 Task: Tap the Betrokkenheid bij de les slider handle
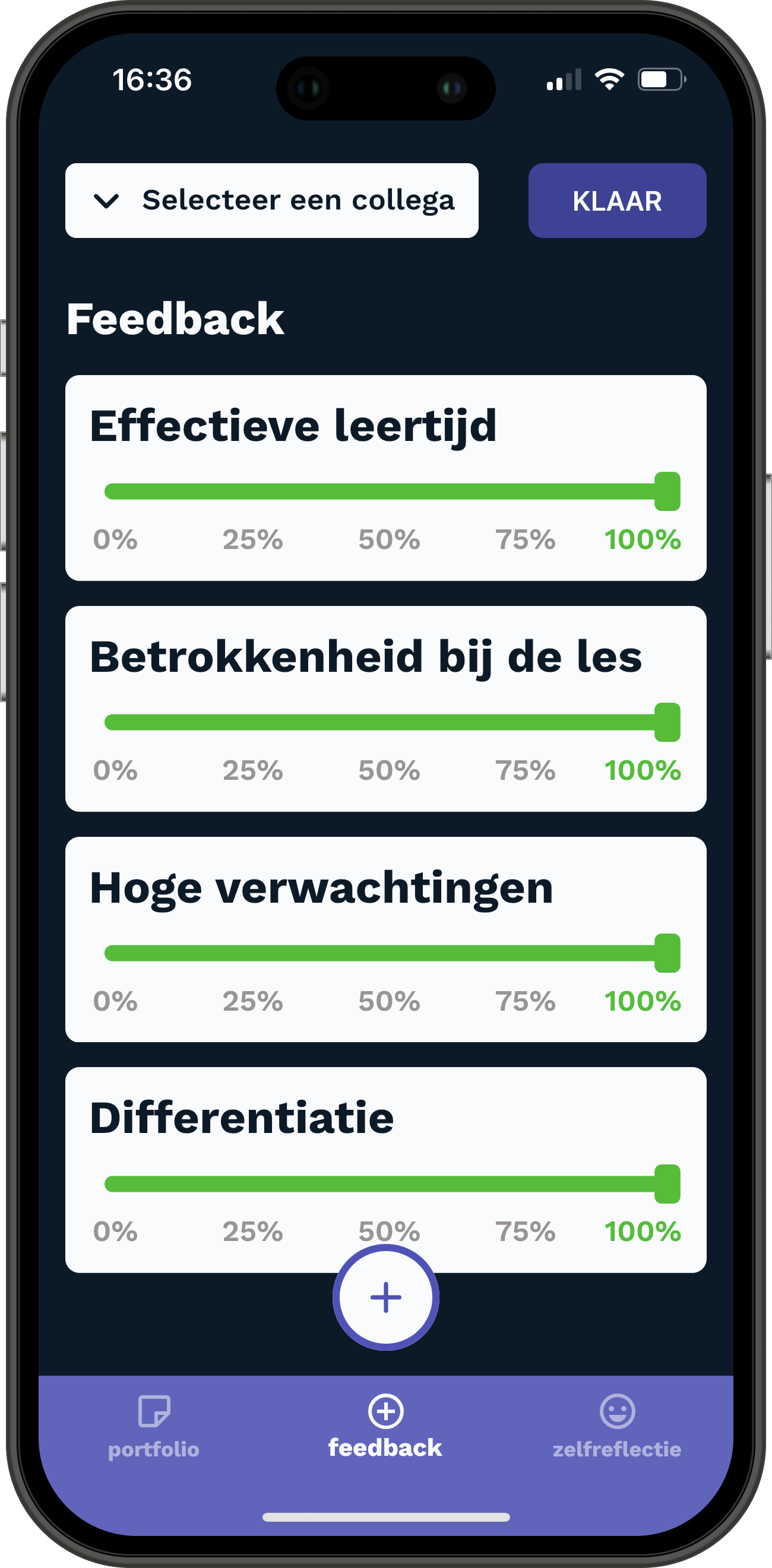[x=667, y=722]
